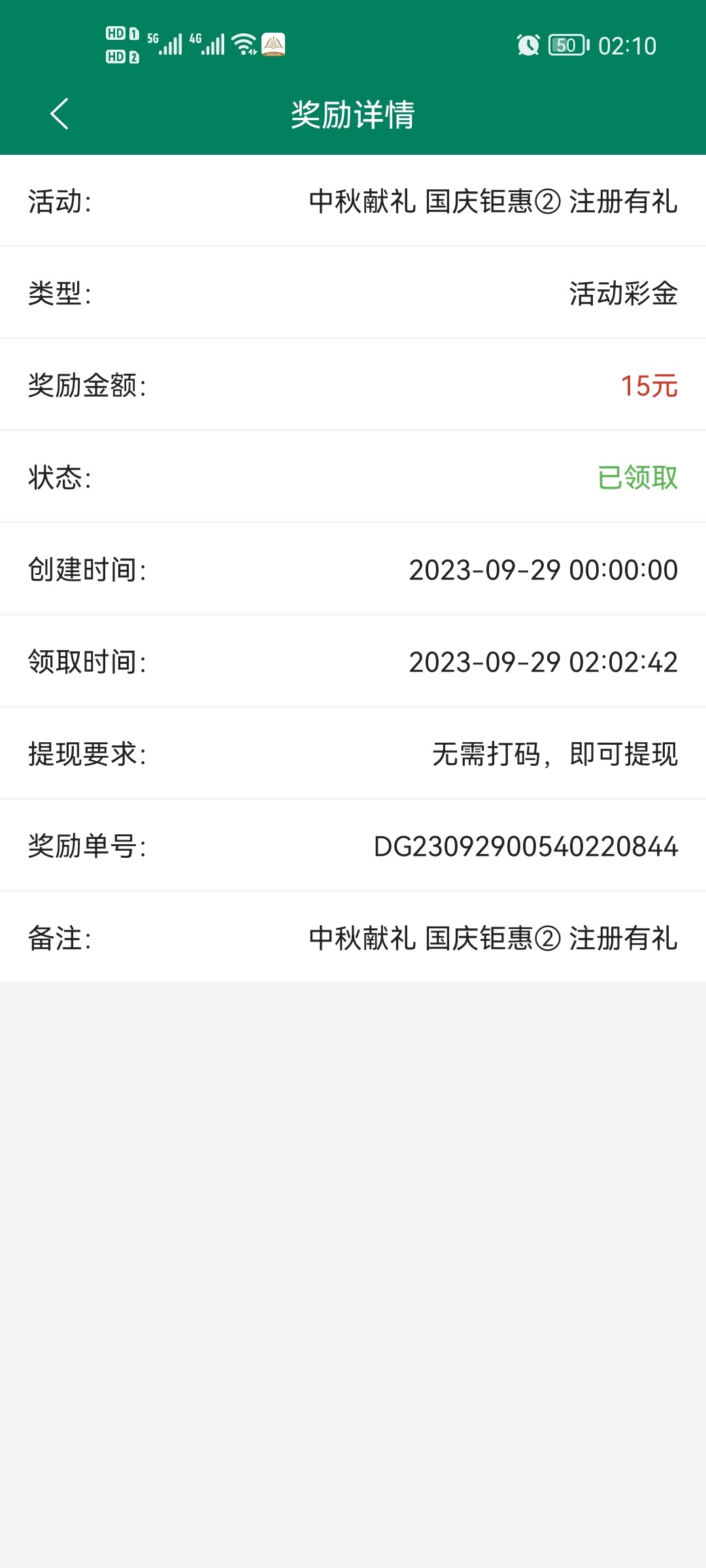Tap the 创建时间 row
The width and height of the screenshot is (706, 1568).
(353, 569)
